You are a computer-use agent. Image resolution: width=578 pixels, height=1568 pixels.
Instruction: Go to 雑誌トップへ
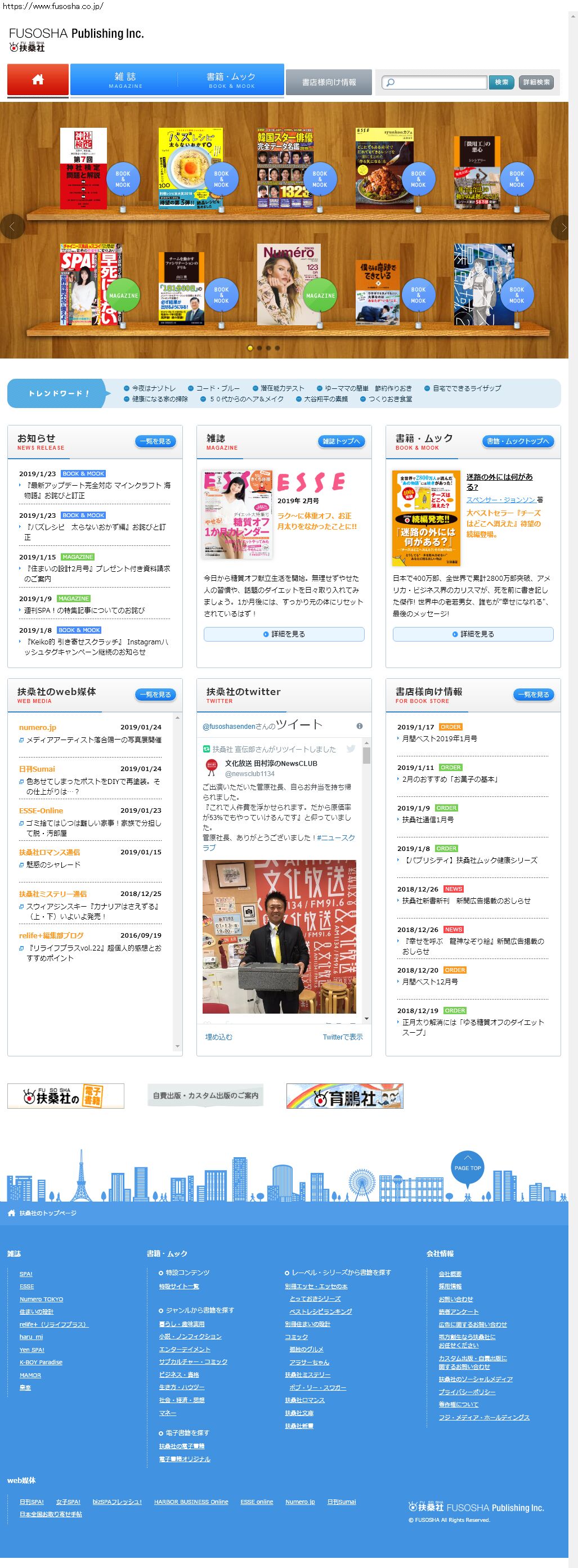(x=340, y=441)
